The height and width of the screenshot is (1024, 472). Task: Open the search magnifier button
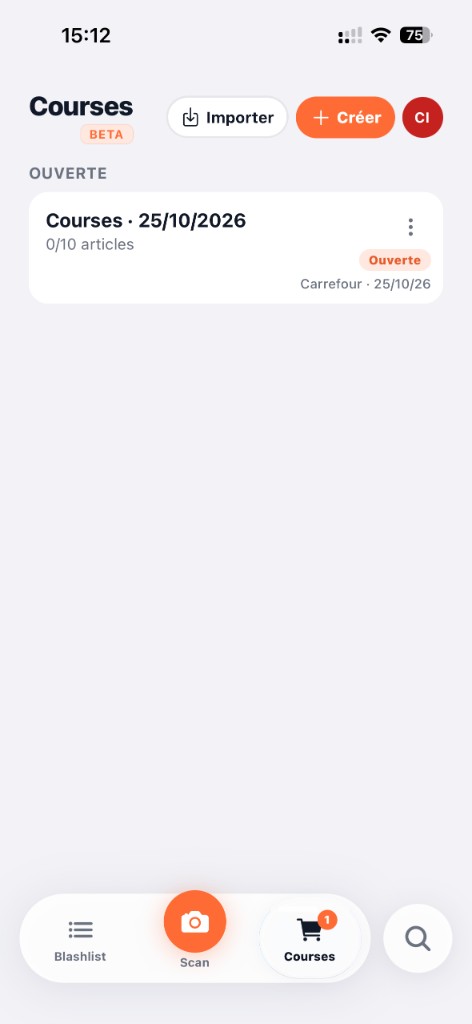point(417,938)
